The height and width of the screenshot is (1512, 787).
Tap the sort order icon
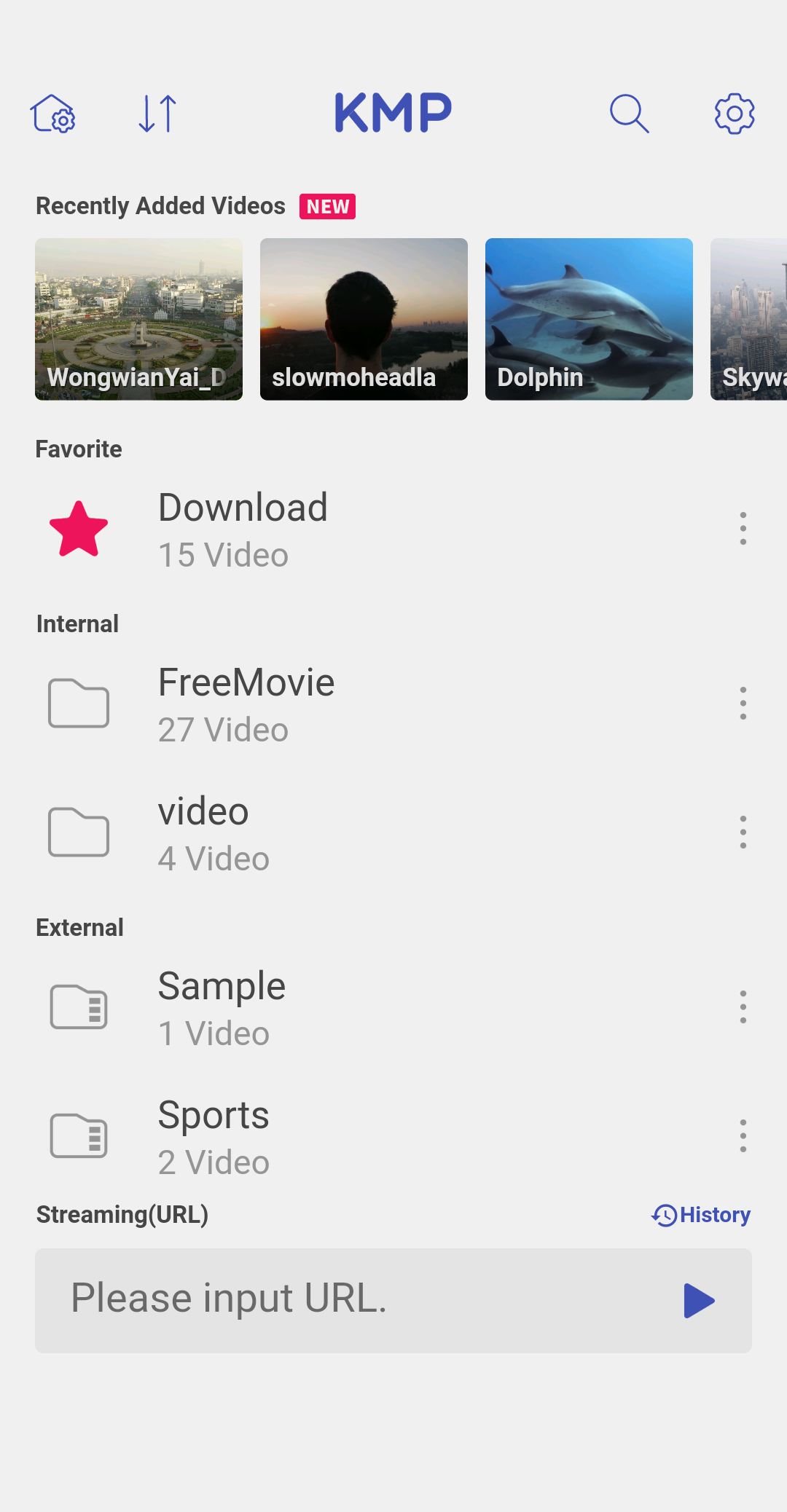(156, 113)
